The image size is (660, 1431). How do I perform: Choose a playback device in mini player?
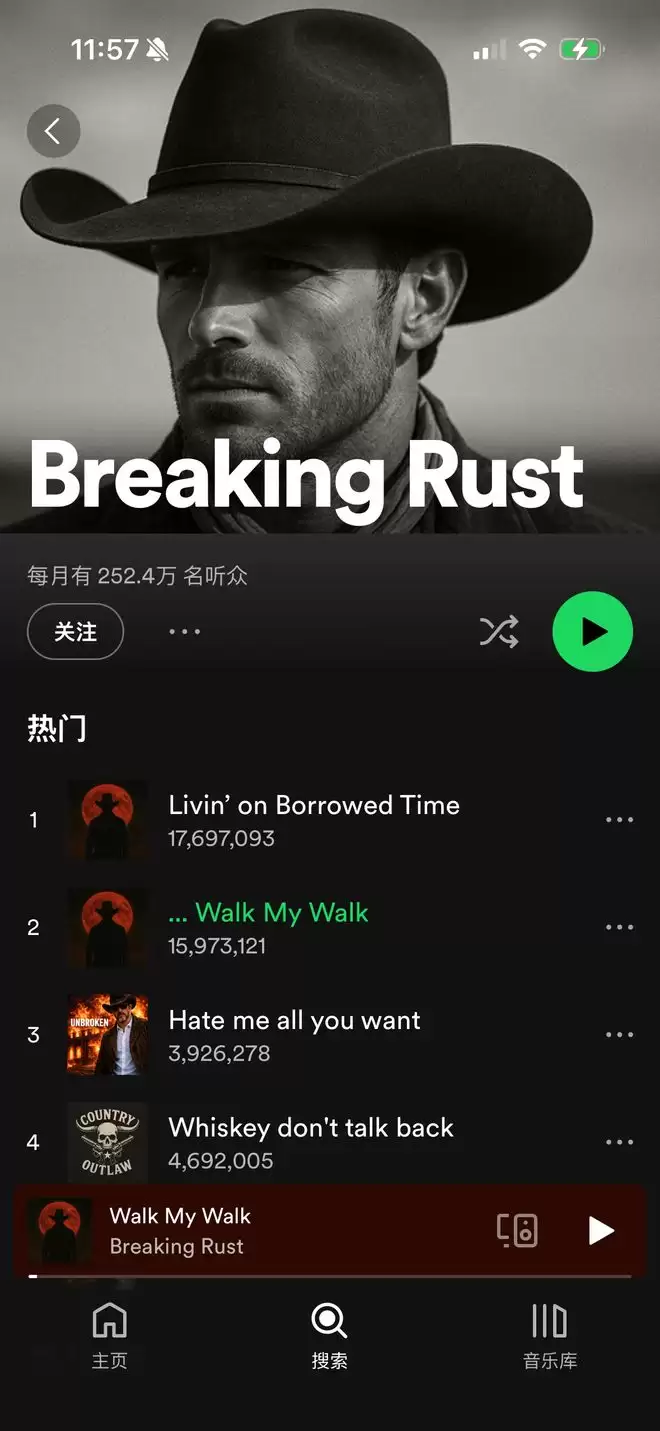(x=517, y=1231)
